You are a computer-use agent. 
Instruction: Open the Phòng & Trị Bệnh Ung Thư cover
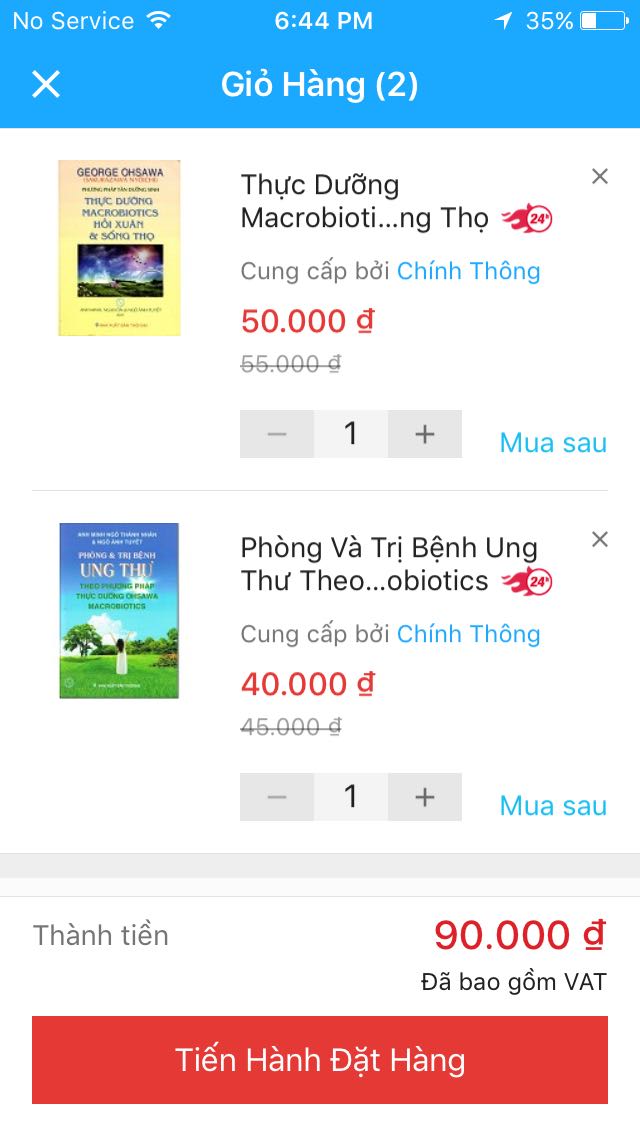point(119,610)
